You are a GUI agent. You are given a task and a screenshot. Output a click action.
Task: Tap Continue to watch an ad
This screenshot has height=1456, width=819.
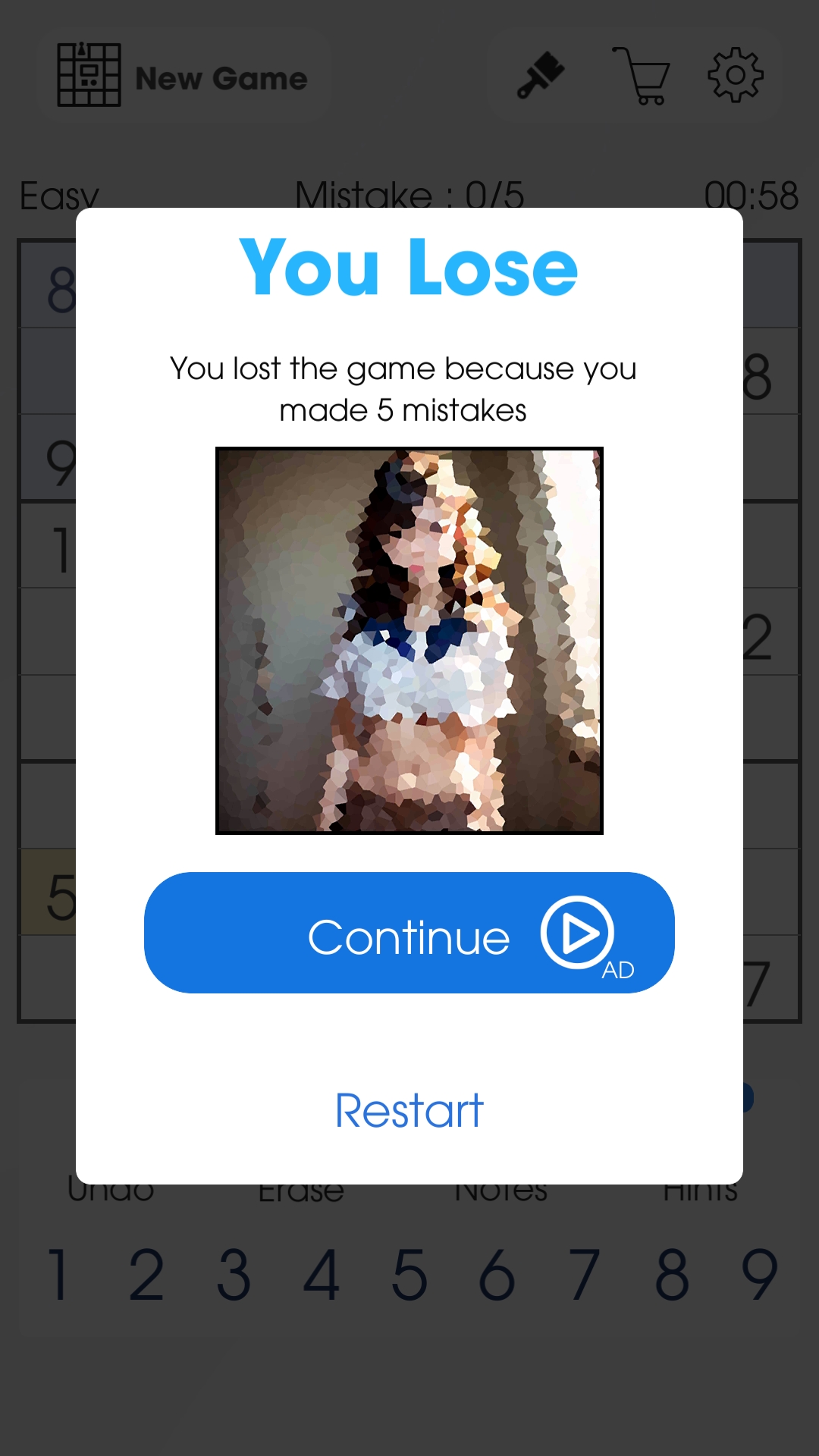[x=409, y=933]
